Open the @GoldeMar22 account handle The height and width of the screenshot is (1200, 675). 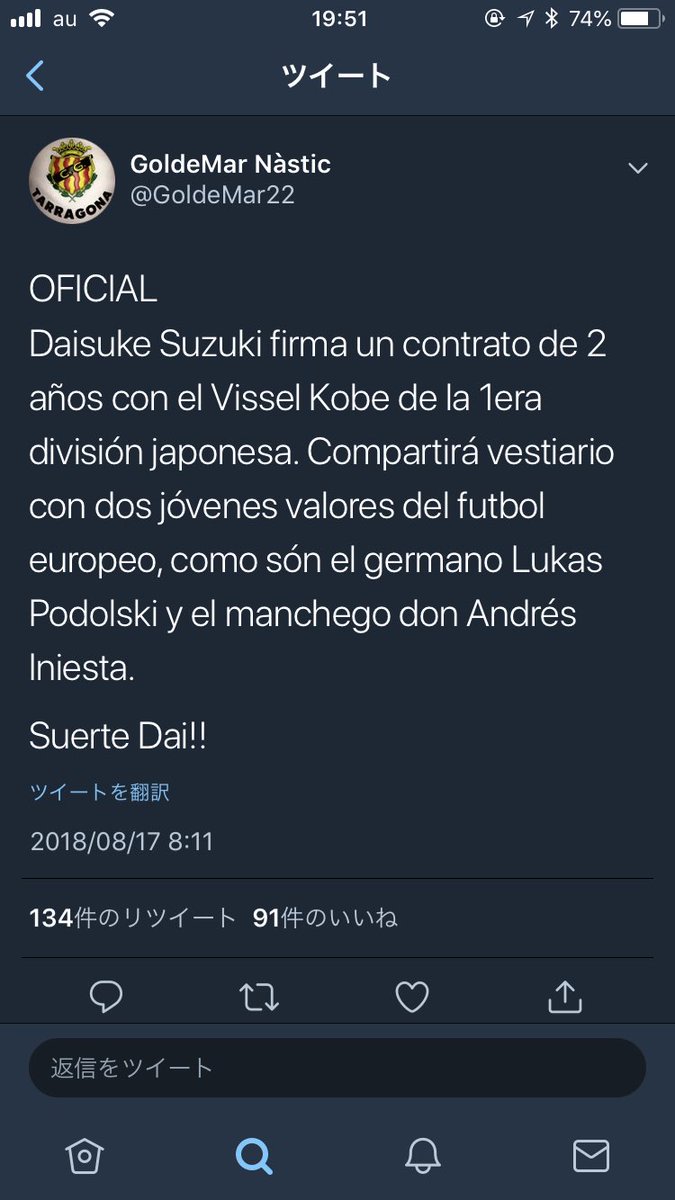[212, 194]
